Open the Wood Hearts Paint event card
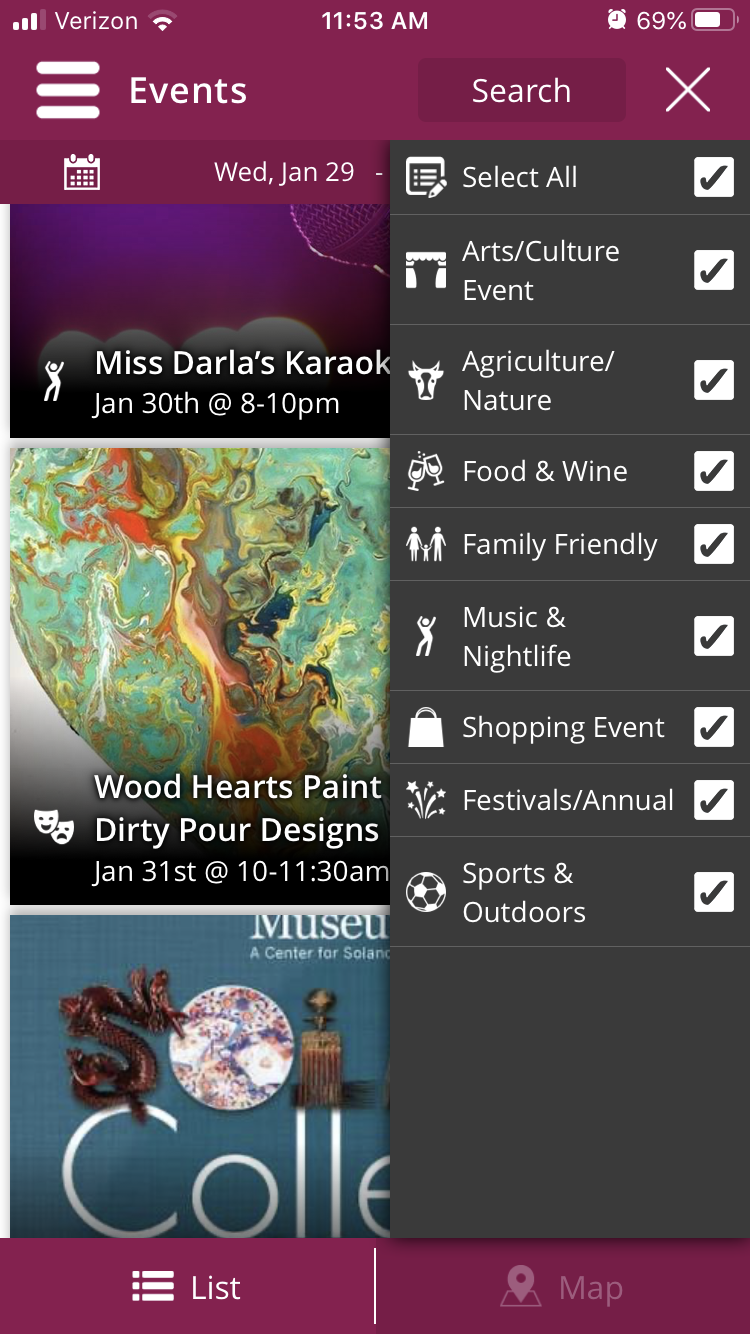 point(200,676)
